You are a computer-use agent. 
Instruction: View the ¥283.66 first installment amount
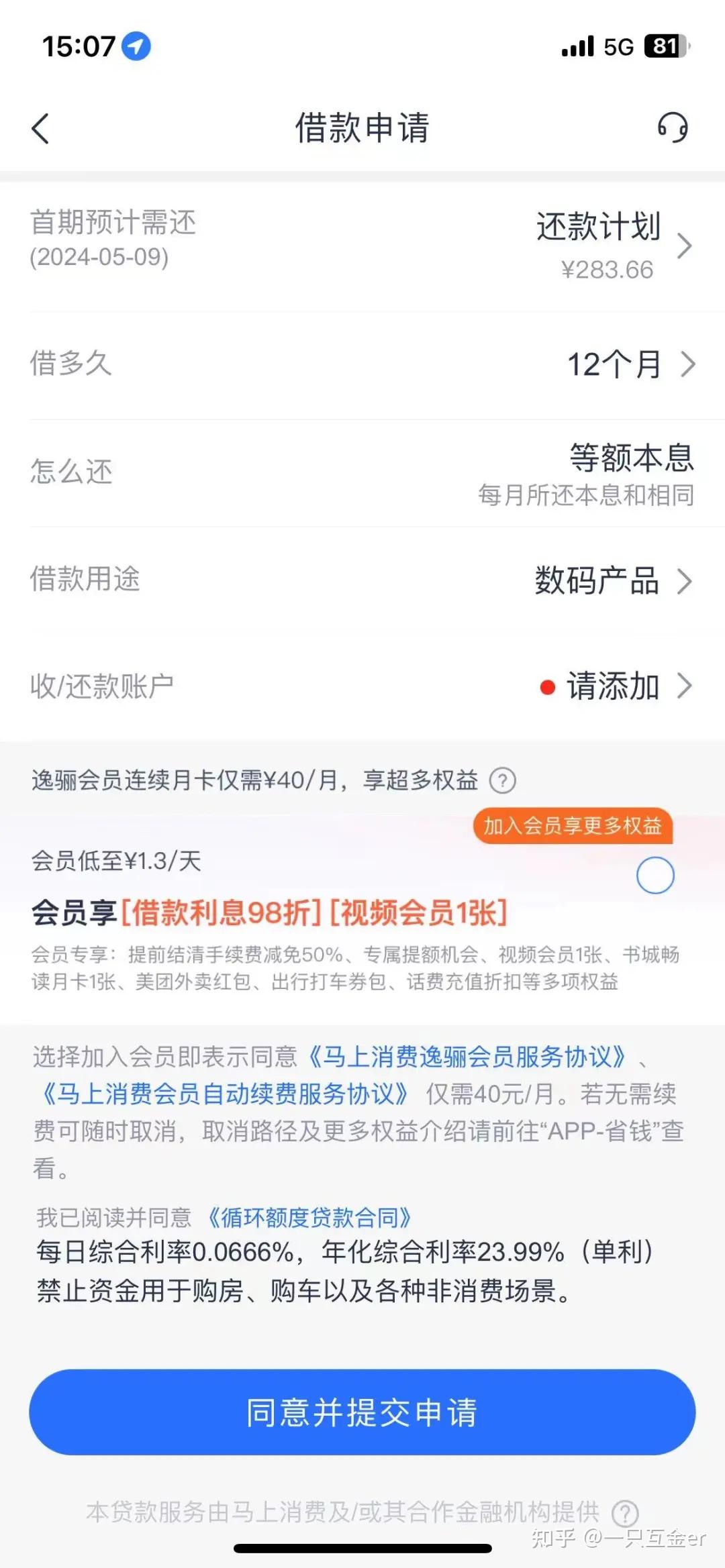tap(606, 268)
